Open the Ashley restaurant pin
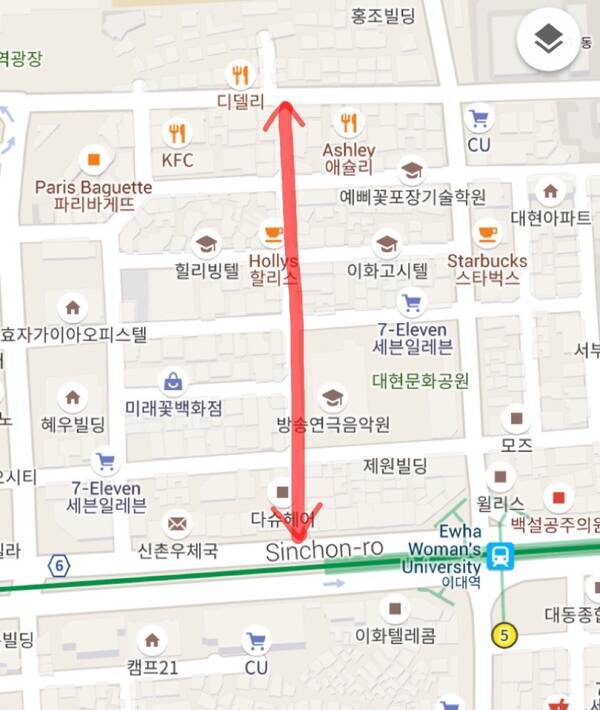Viewport: 600px width, 710px height. point(348,123)
